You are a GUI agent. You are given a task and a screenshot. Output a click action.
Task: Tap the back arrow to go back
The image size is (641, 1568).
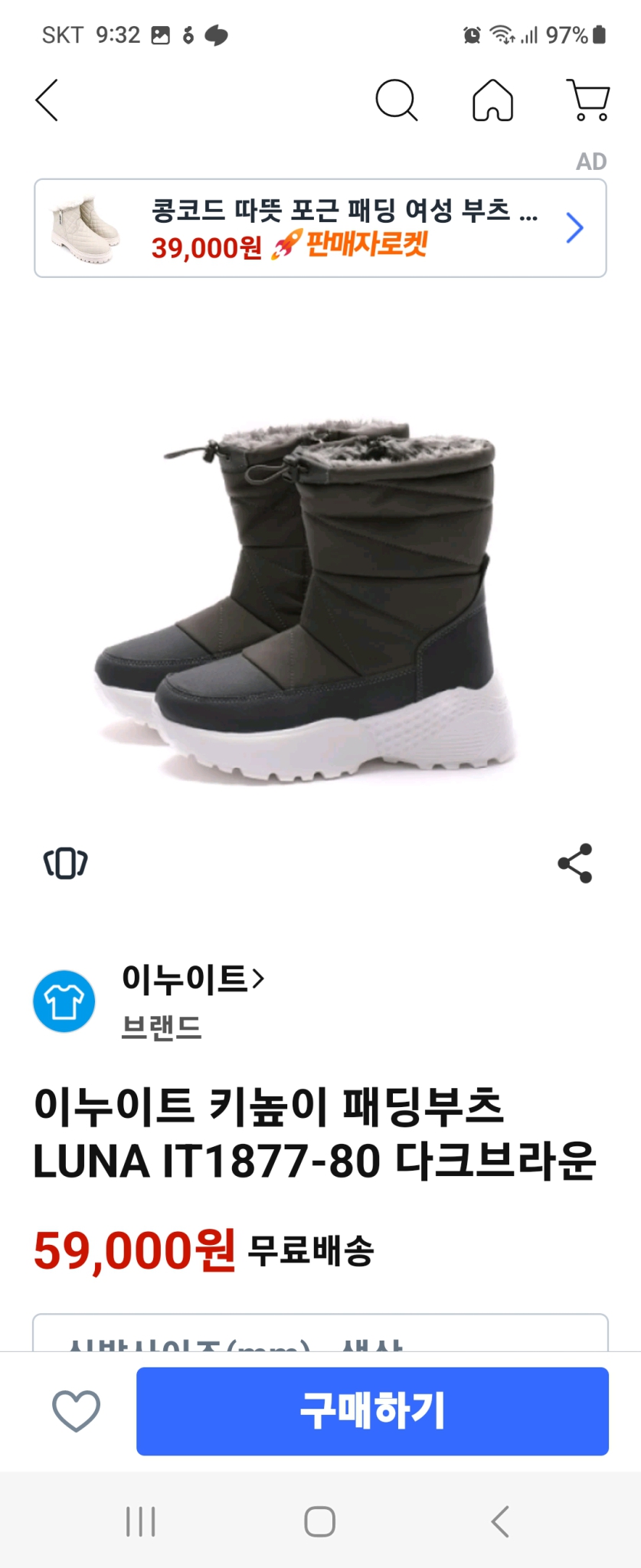click(46, 100)
